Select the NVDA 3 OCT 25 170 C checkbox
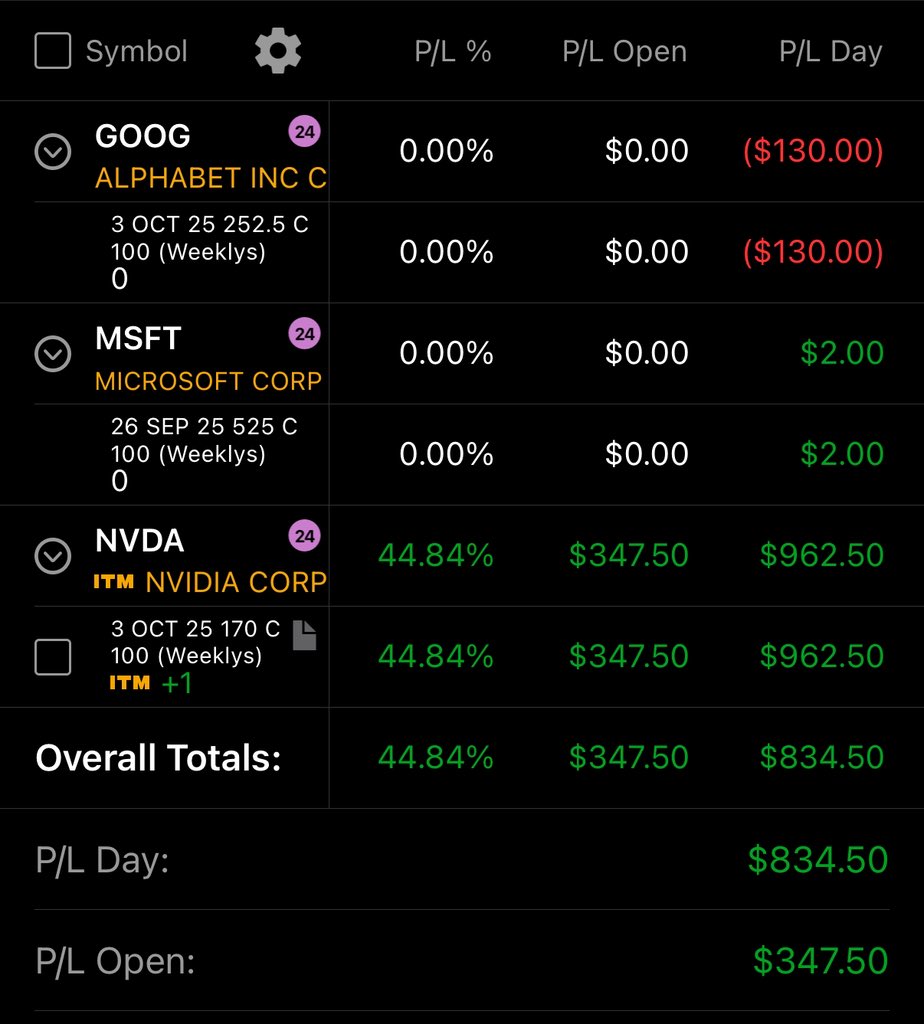The image size is (924, 1024). coord(52,657)
